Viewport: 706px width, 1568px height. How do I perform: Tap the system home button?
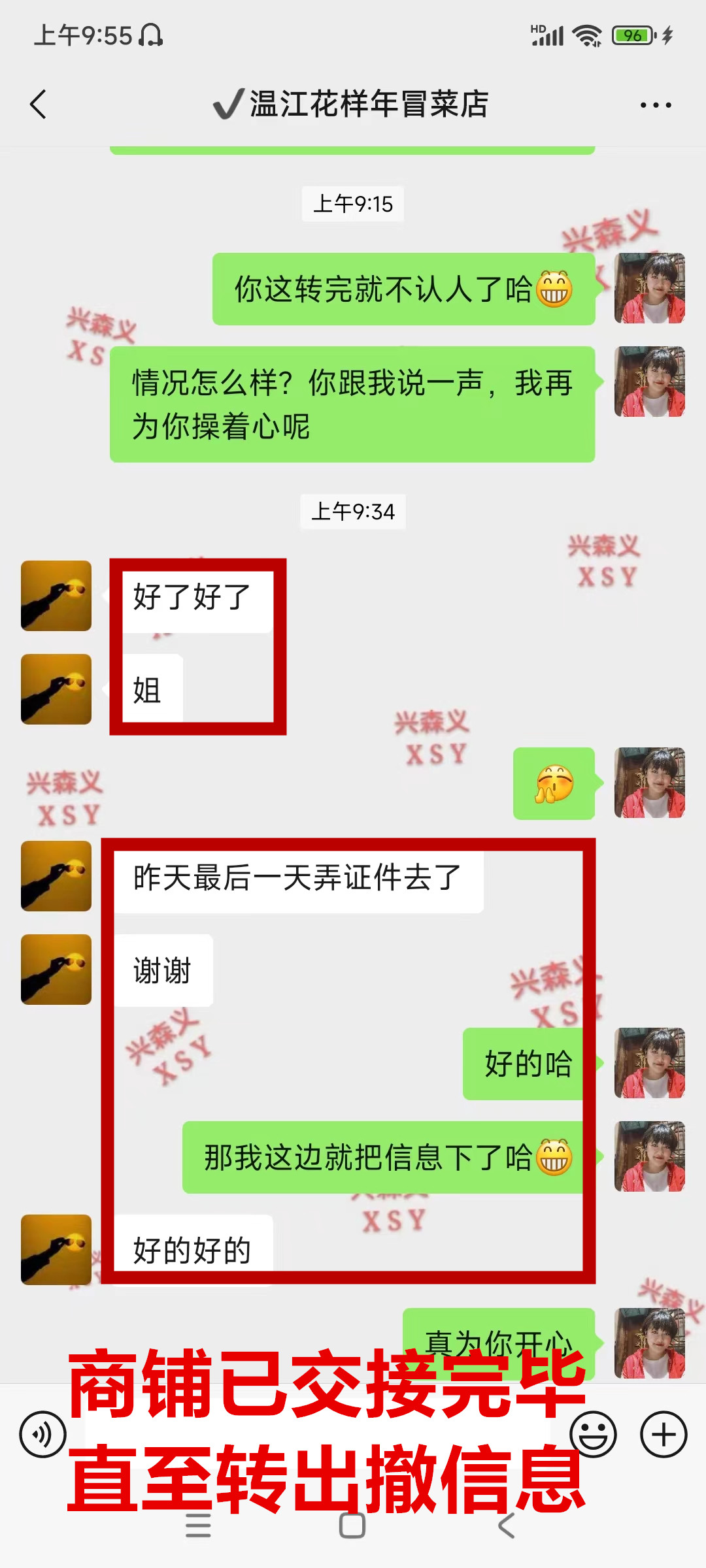[352, 1526]
